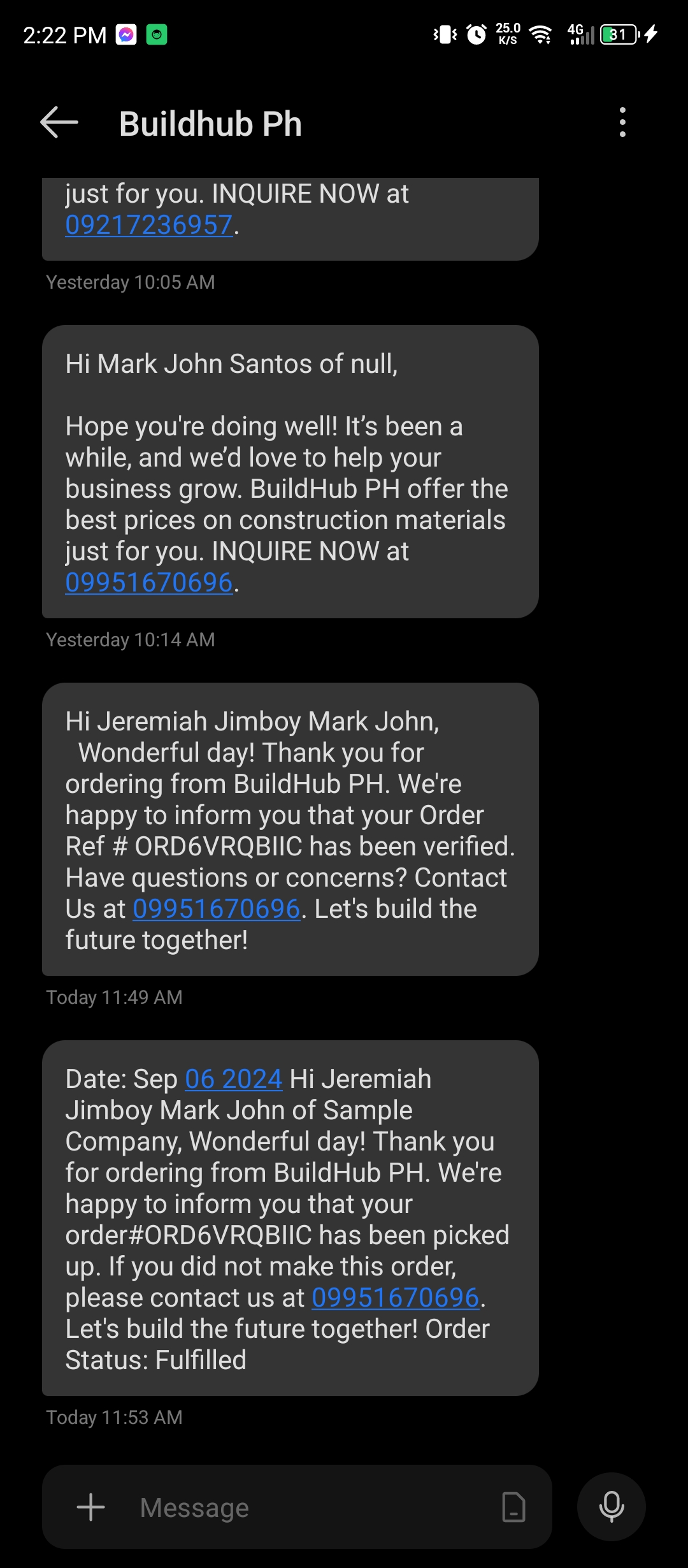
Task: Go back to the conversations list
Action: pos(59,122)
